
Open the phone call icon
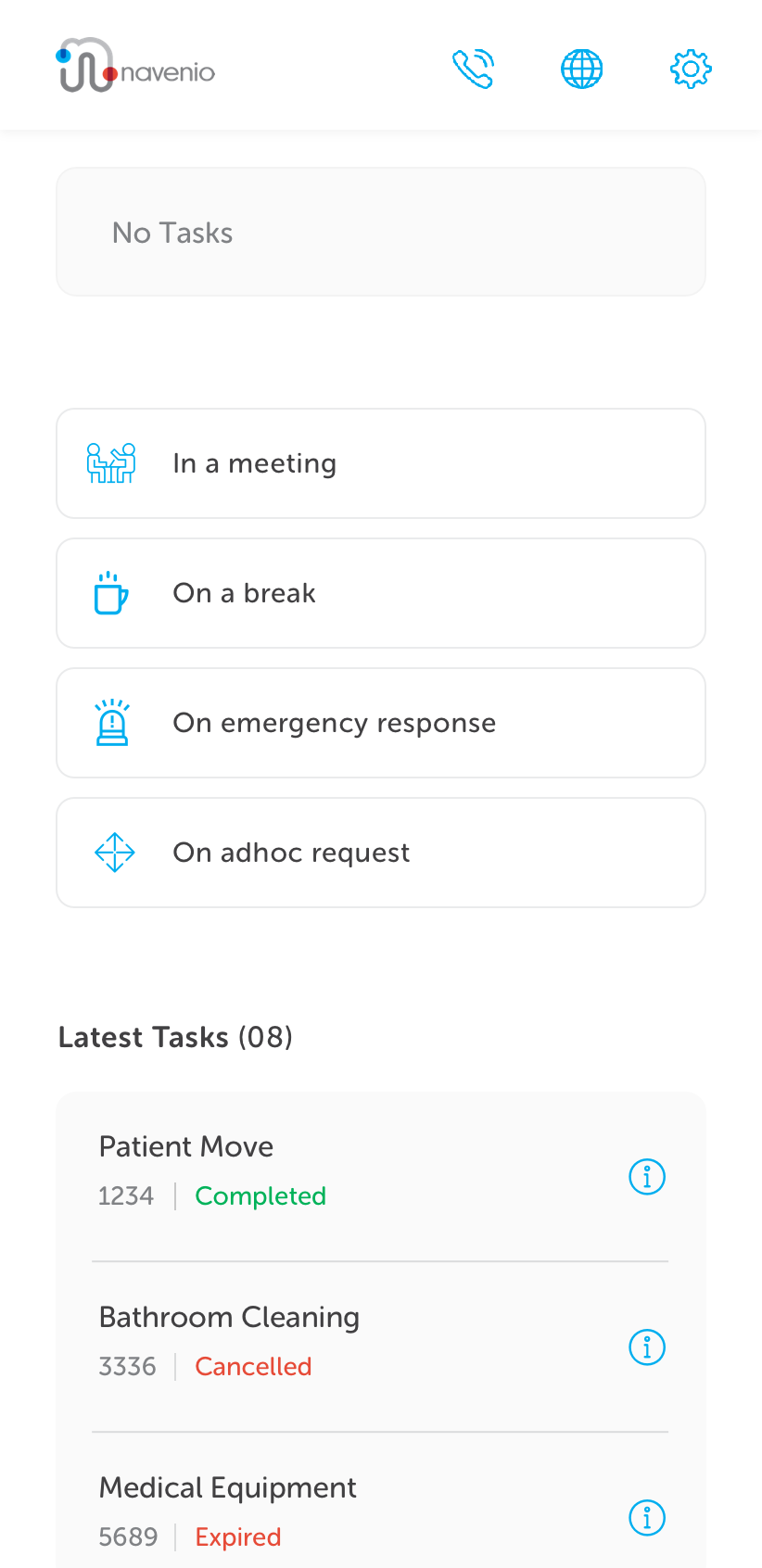[x=473, y=70]
